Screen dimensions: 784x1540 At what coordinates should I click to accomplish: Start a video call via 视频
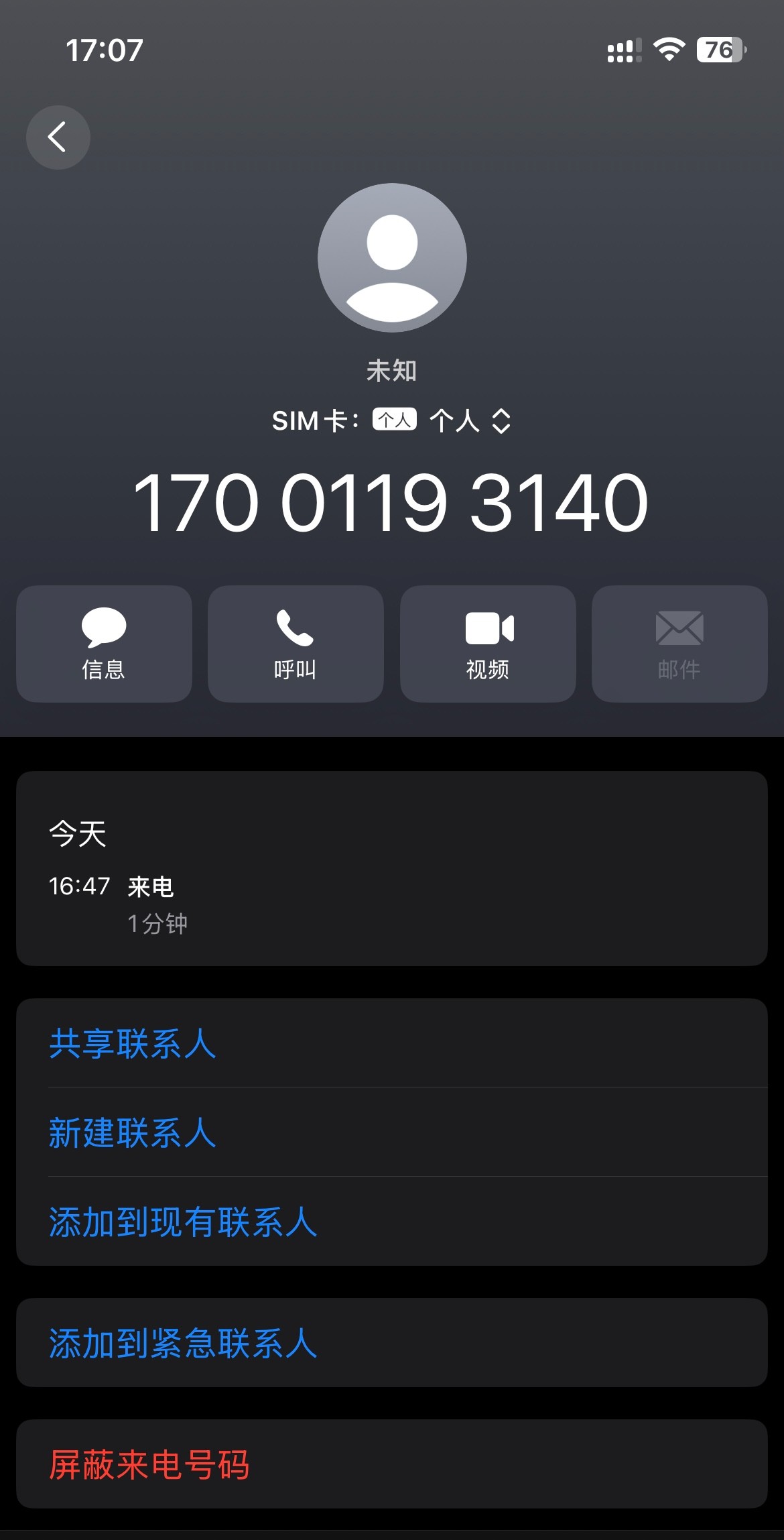(x=488, y=644)
